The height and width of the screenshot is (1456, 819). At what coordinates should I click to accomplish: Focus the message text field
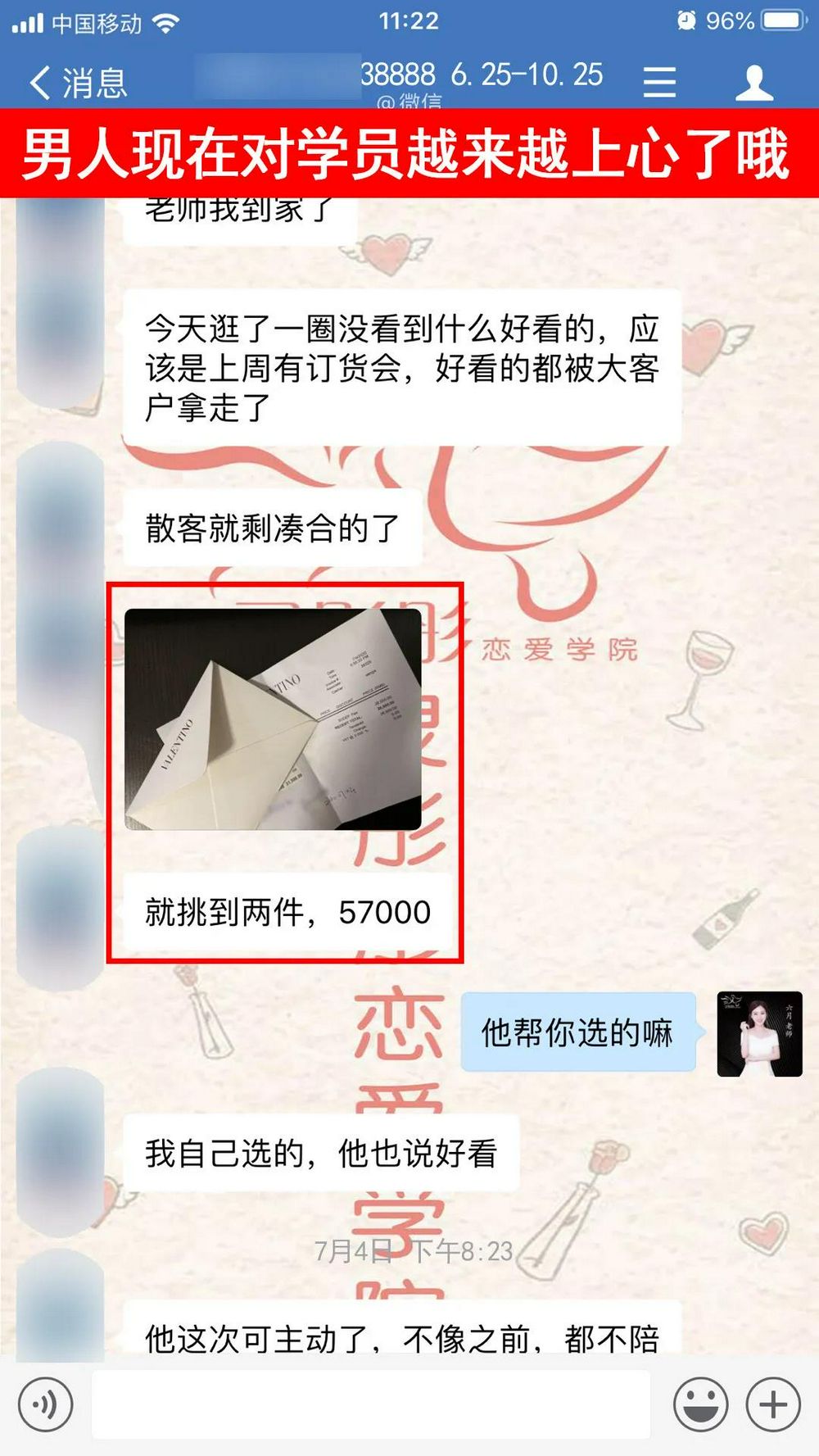pyautogui.click(x=370, y=1404)
